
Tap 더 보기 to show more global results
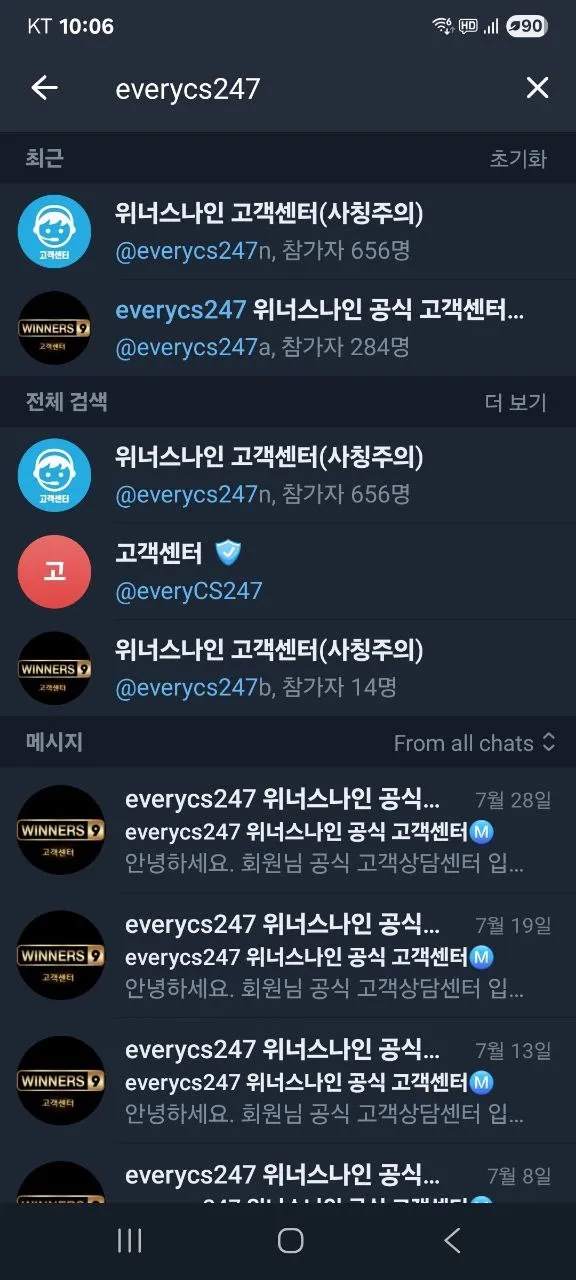click(x=516, y=403)
